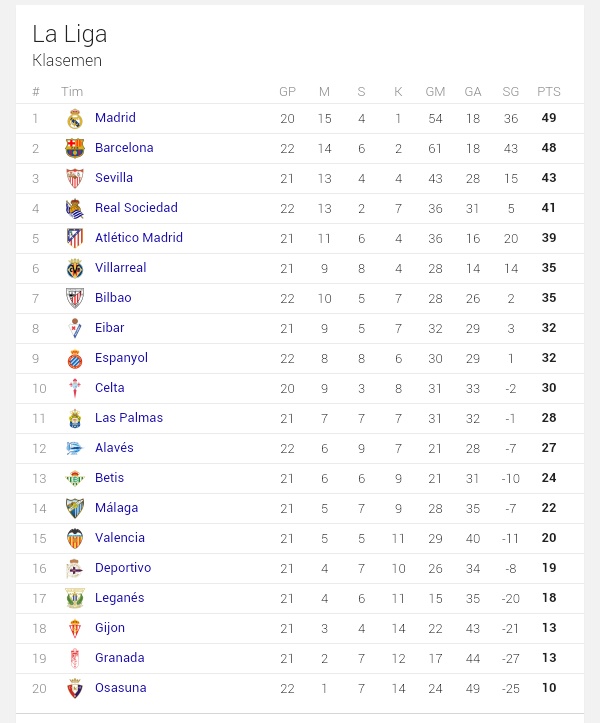Tap the Osasuna link
This screenshot has width=600, height=723.
pyautogui.click(x=121, y=688)
